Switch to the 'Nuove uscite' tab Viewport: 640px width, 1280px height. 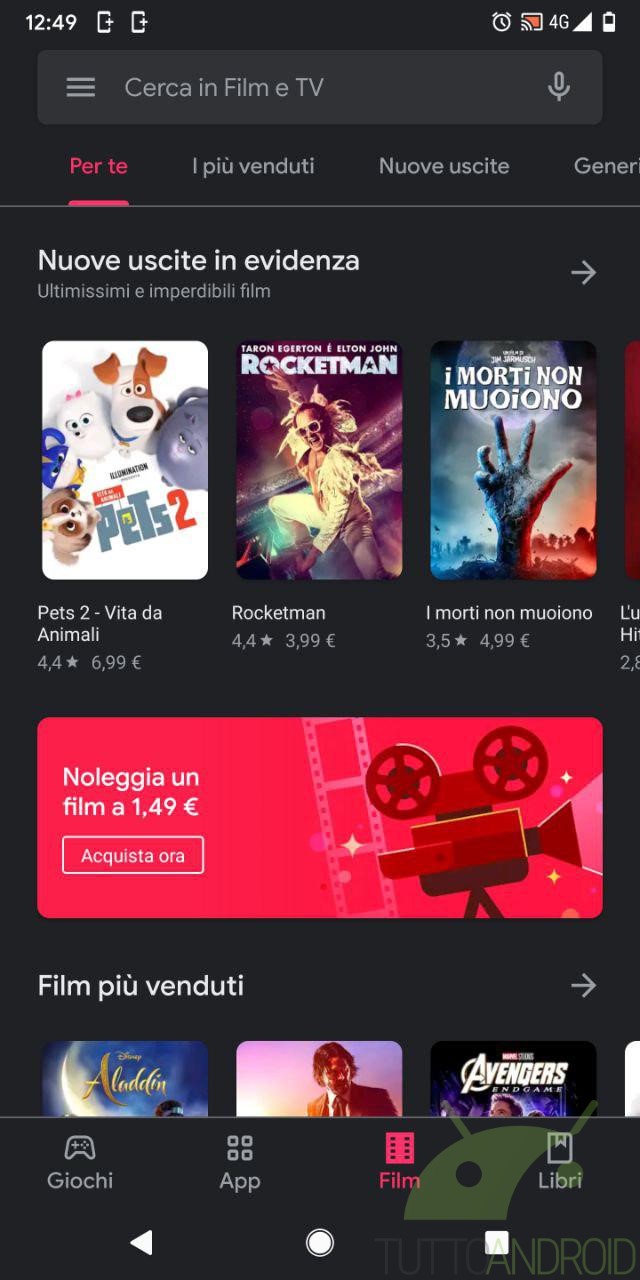tap(444, 166)
